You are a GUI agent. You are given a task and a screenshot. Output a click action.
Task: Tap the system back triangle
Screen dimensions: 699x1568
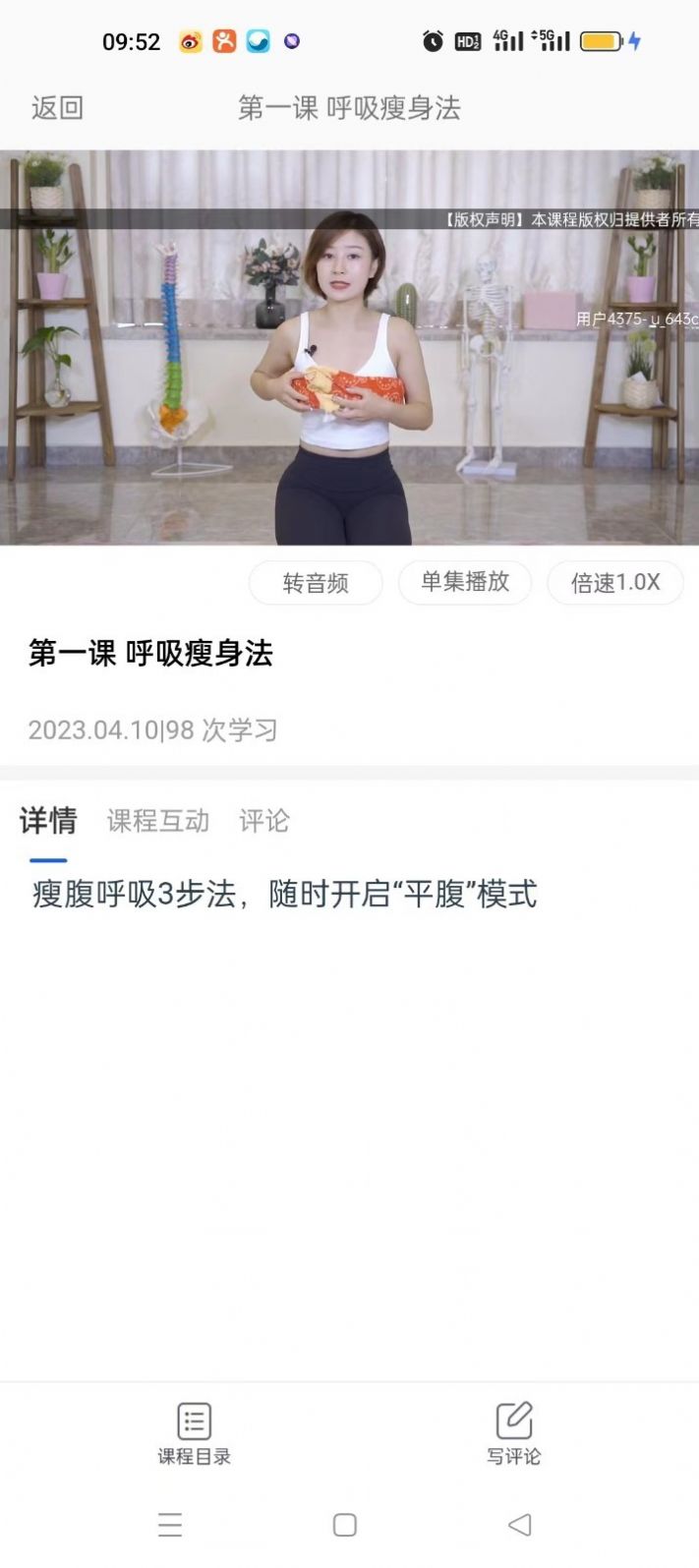pyautogui.click(x=520, y=1525)
